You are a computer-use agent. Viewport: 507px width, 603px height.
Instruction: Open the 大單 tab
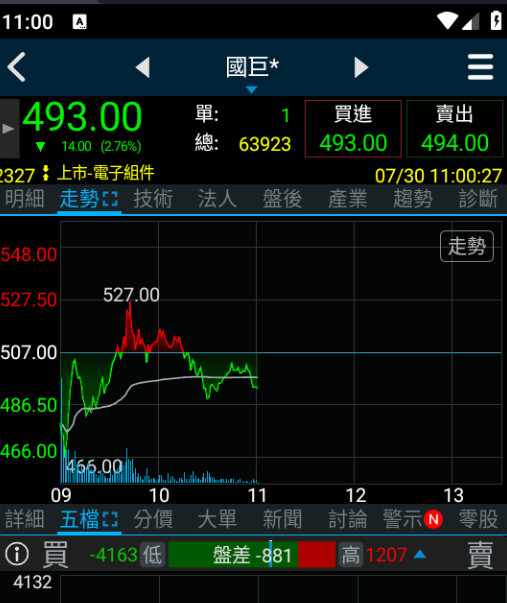pos(217,519)
